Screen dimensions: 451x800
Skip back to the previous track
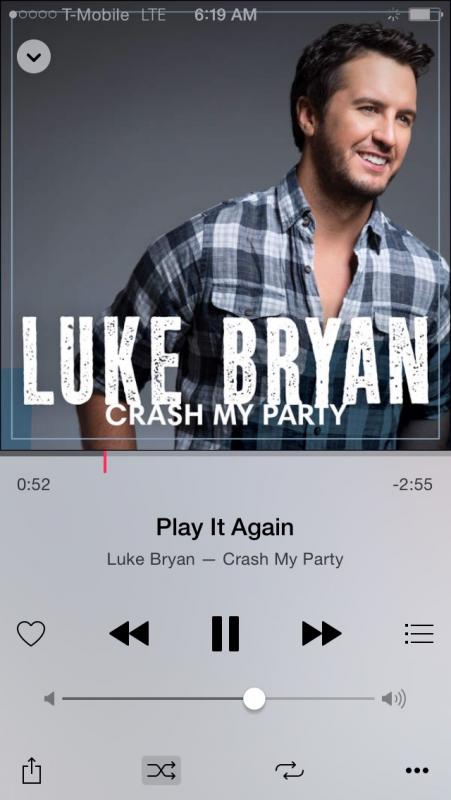[x=129, y=634]
